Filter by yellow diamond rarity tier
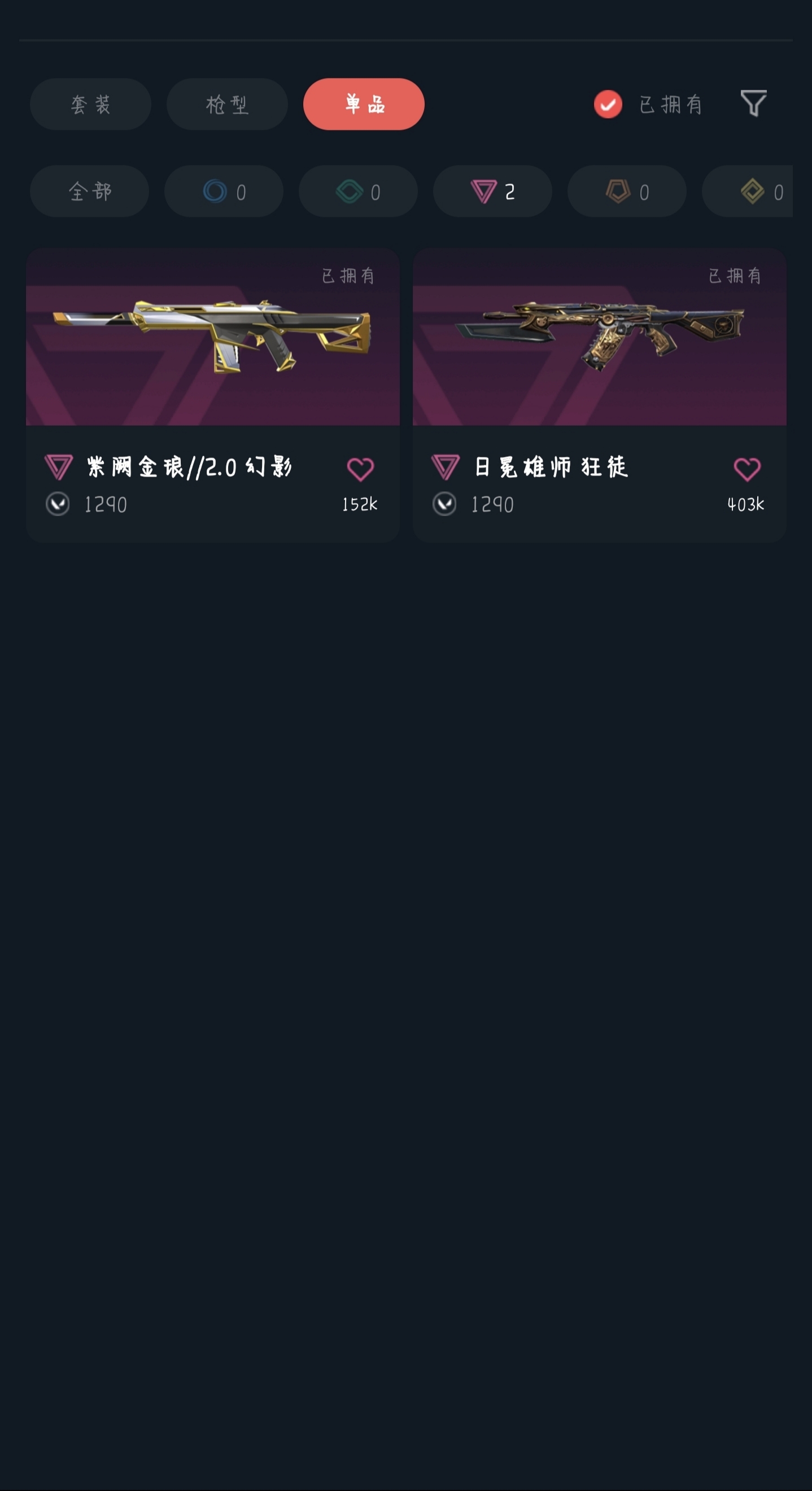This screenshot has height=1491, width=812. point(752,191)
